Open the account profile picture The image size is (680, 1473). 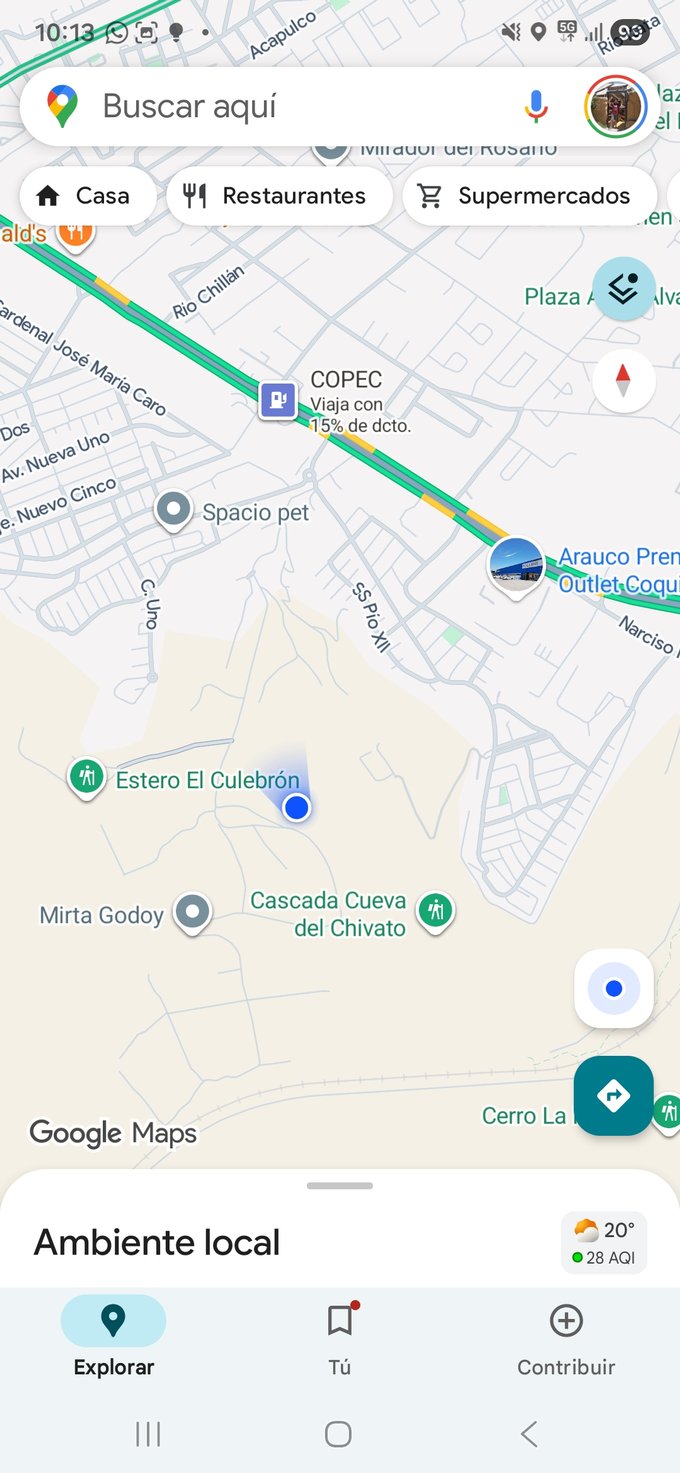[x=614, y=106]
